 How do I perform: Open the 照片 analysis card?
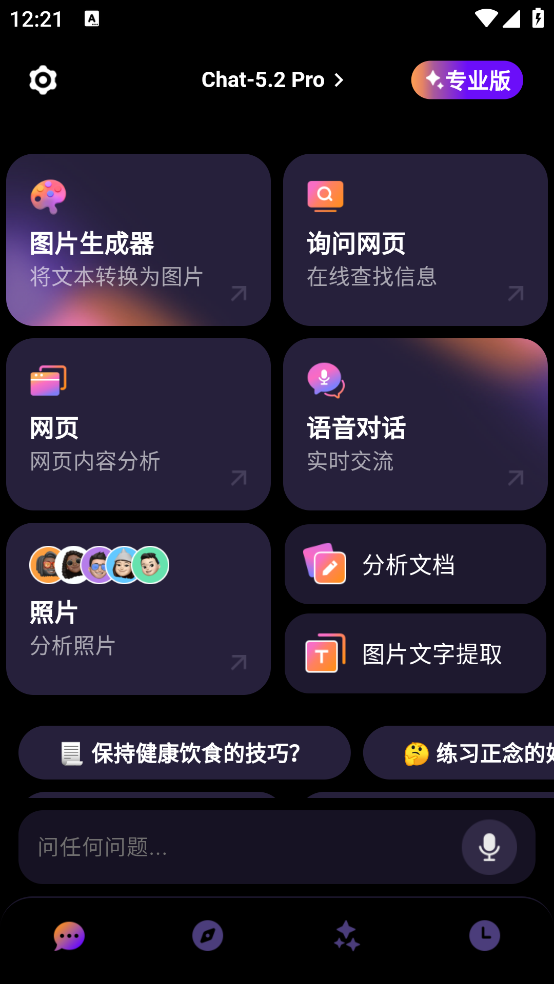tap(139, 609)
